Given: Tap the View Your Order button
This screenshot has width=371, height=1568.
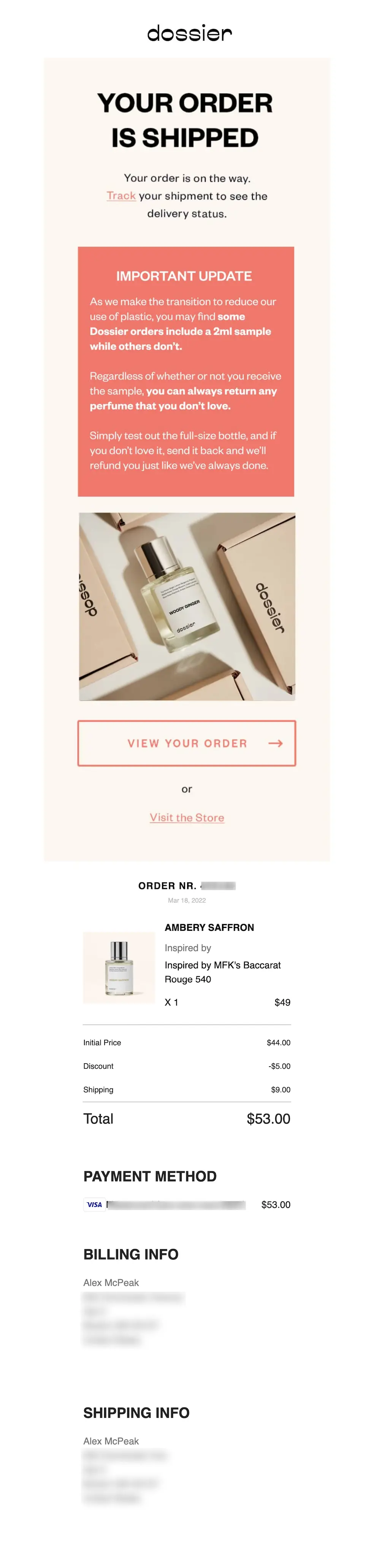Looking at the screenshot, I should (186, 743).
